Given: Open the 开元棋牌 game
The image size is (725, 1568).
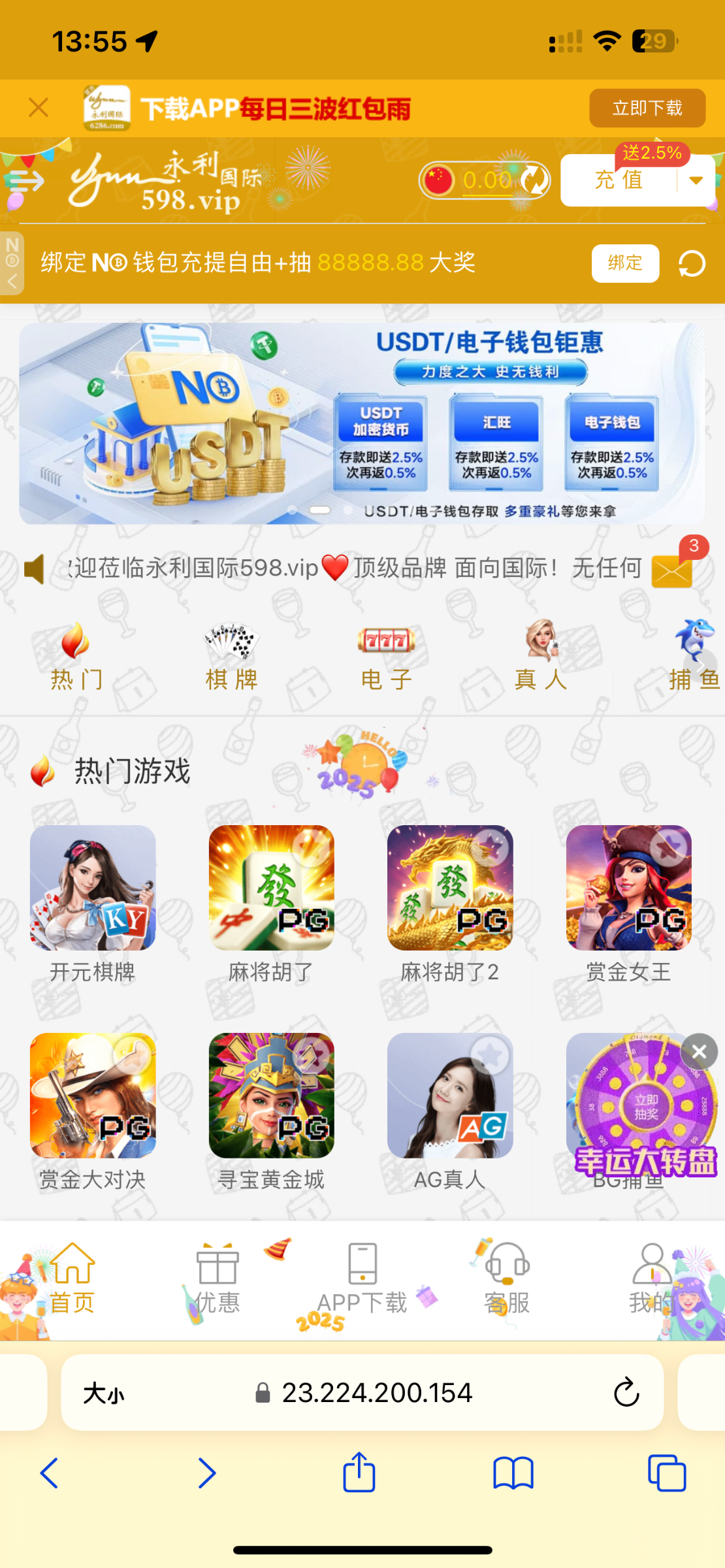Looking at the screenshot, I should (x=93, y=888).
